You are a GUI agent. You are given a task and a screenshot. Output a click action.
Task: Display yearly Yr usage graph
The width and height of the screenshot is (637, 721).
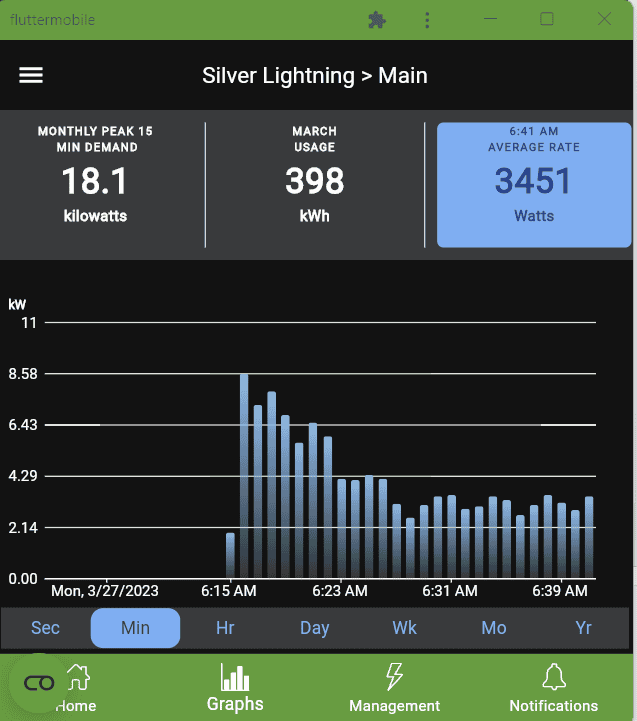(584, 628)
